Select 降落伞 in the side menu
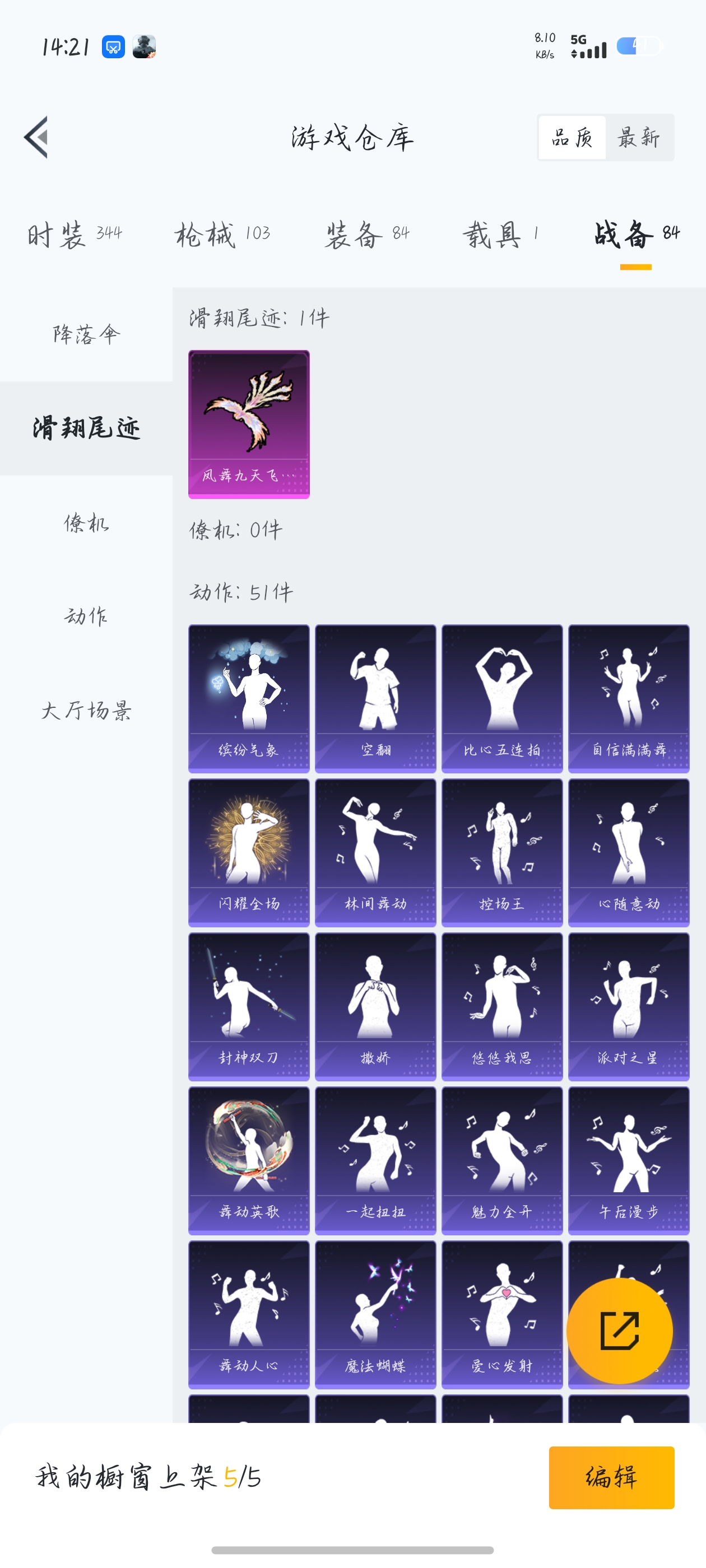The height and width of the screenshot is (1568, 706). click(x=86, y=334)
